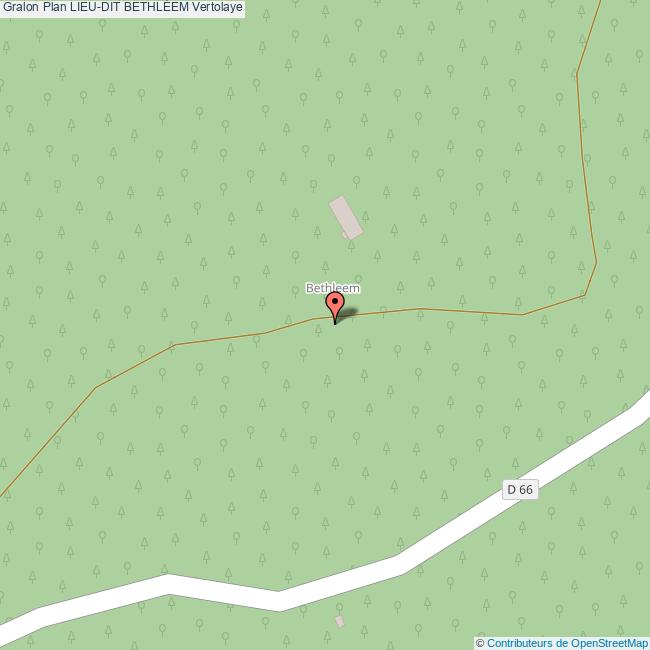650x650 pixels.
Task: Open the Contributeurs de OpenStreetMap link
Action: 566,643
